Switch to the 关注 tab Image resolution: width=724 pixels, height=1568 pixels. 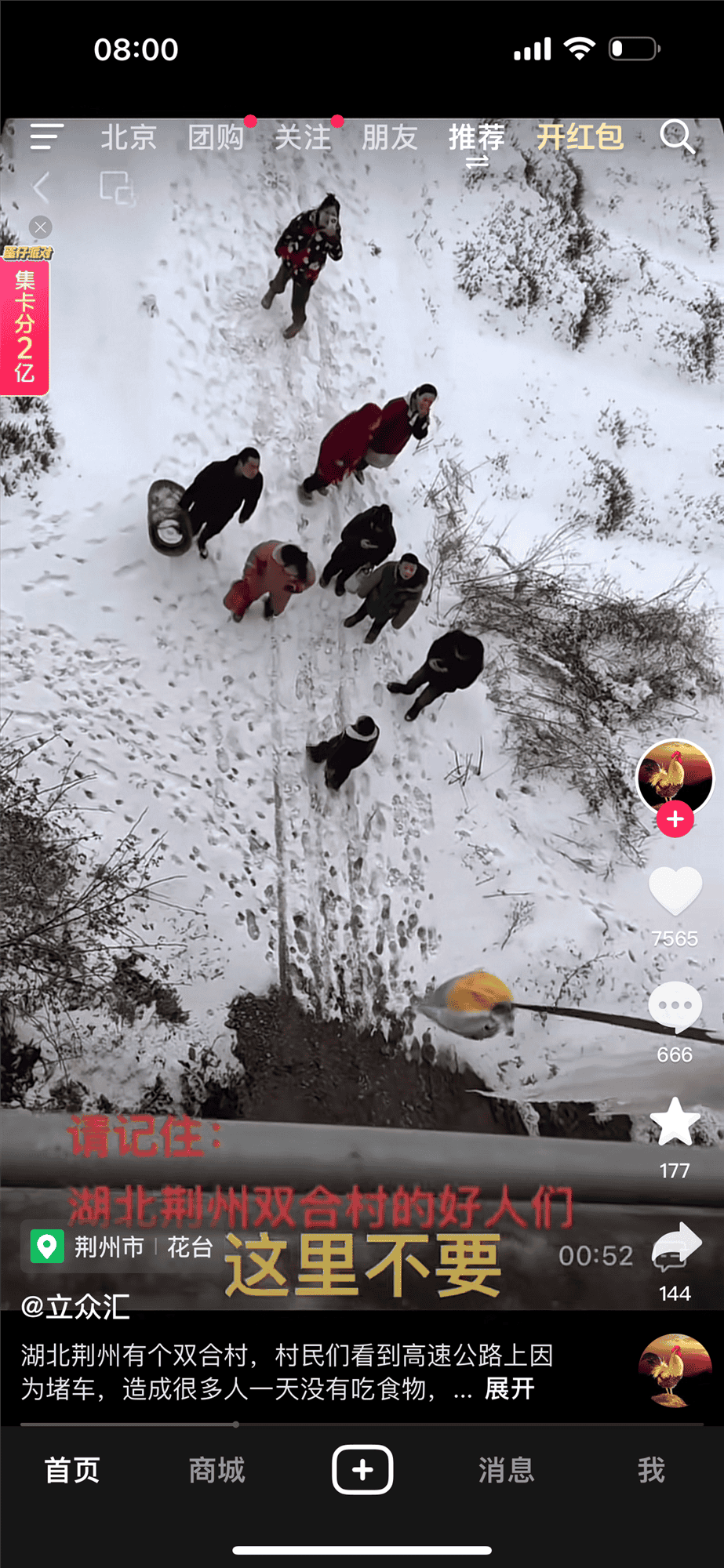click(303, 138)
